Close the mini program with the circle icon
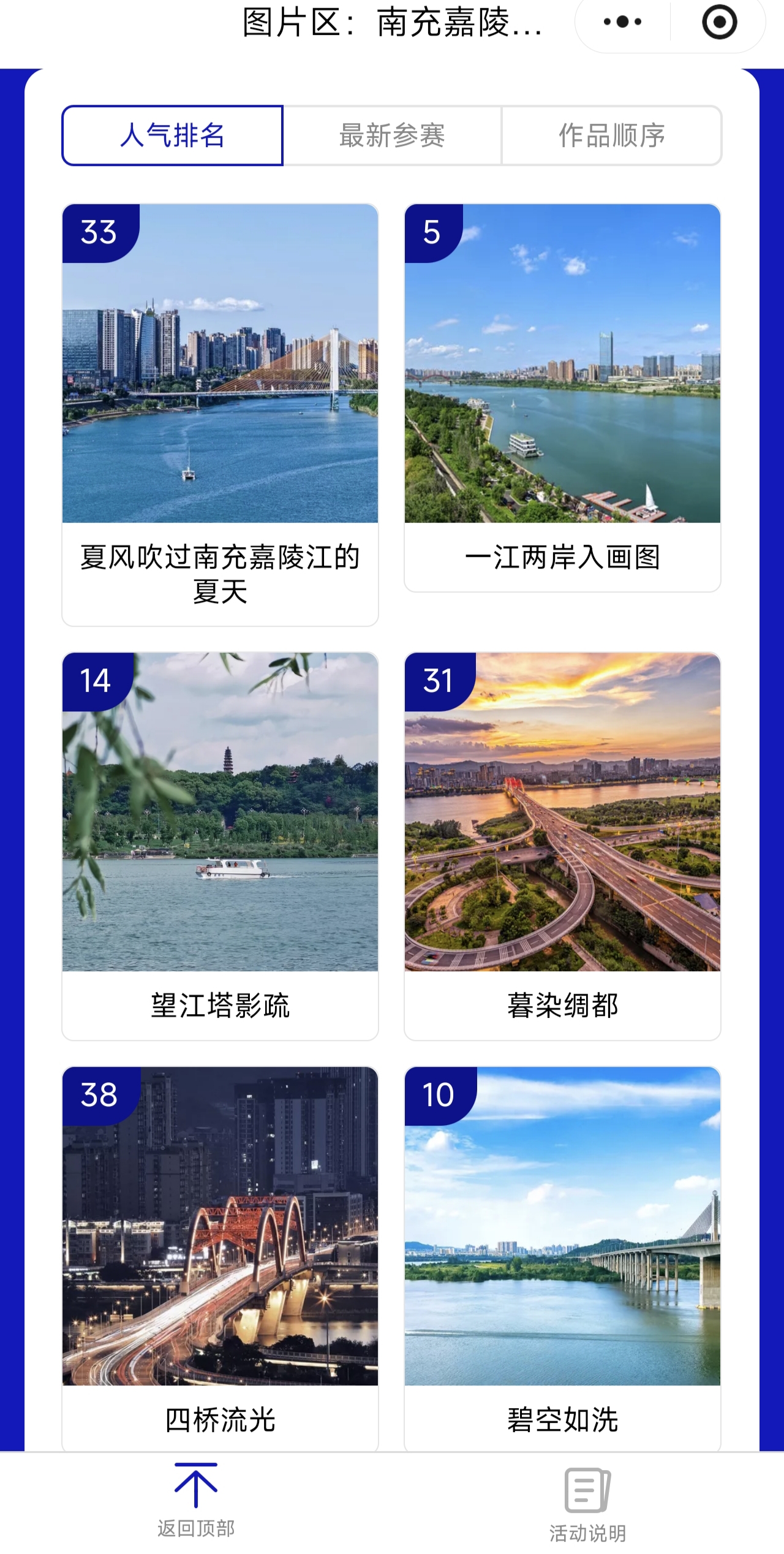This screenshot has height=1554, width=784. 719,23
